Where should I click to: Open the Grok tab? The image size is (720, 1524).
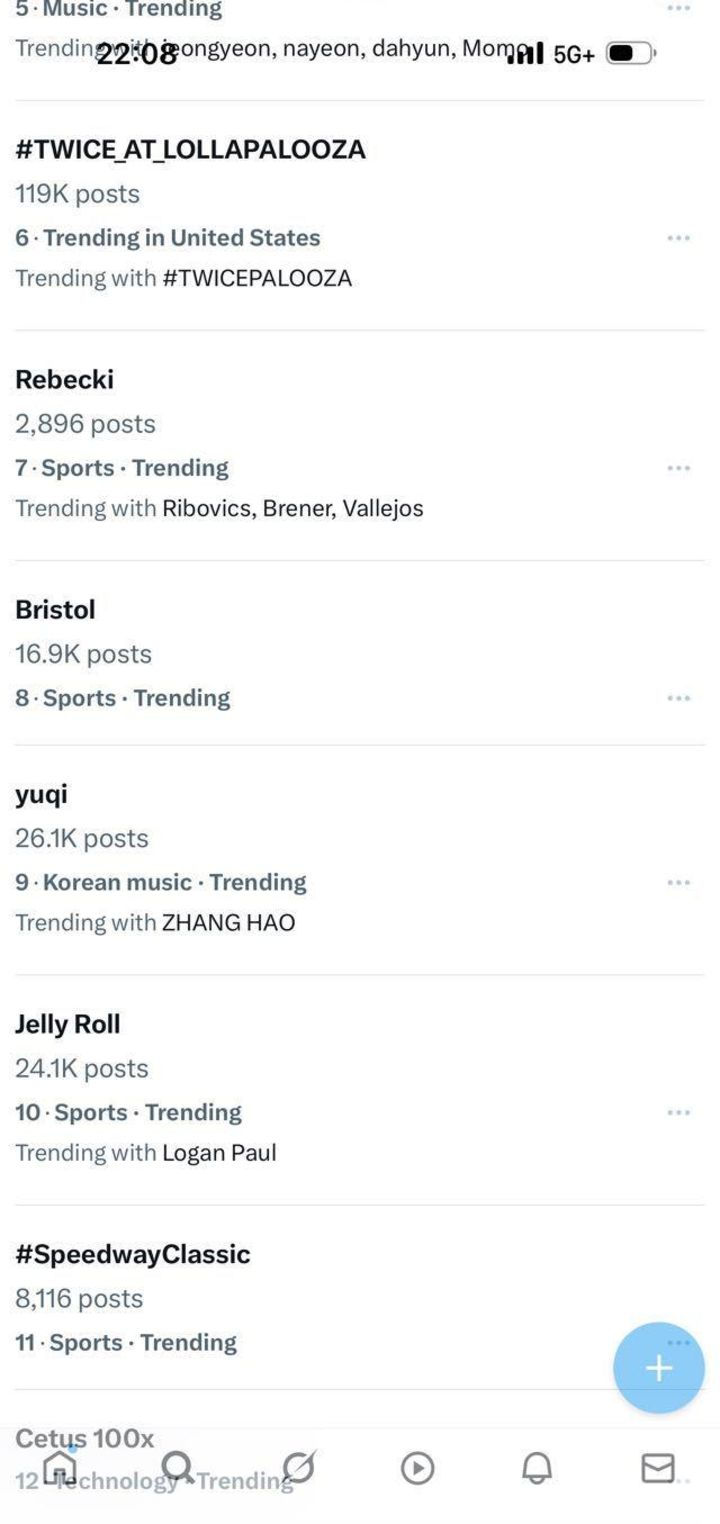[298, 1467]
